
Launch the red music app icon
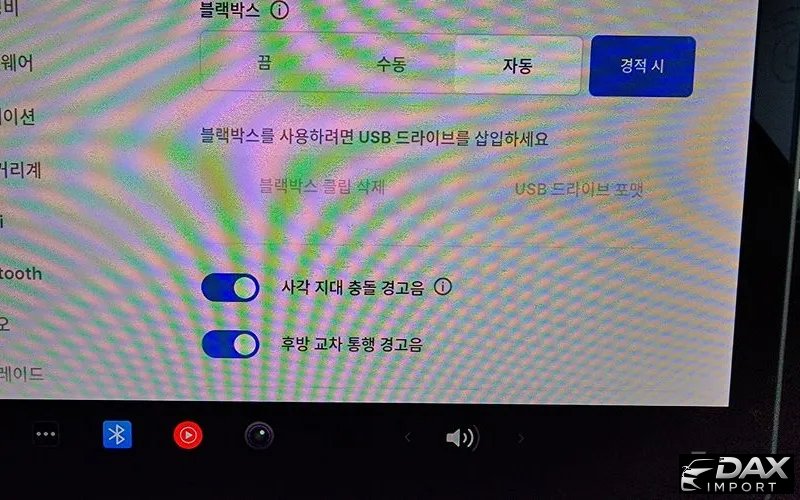click(x=188, y=435)
